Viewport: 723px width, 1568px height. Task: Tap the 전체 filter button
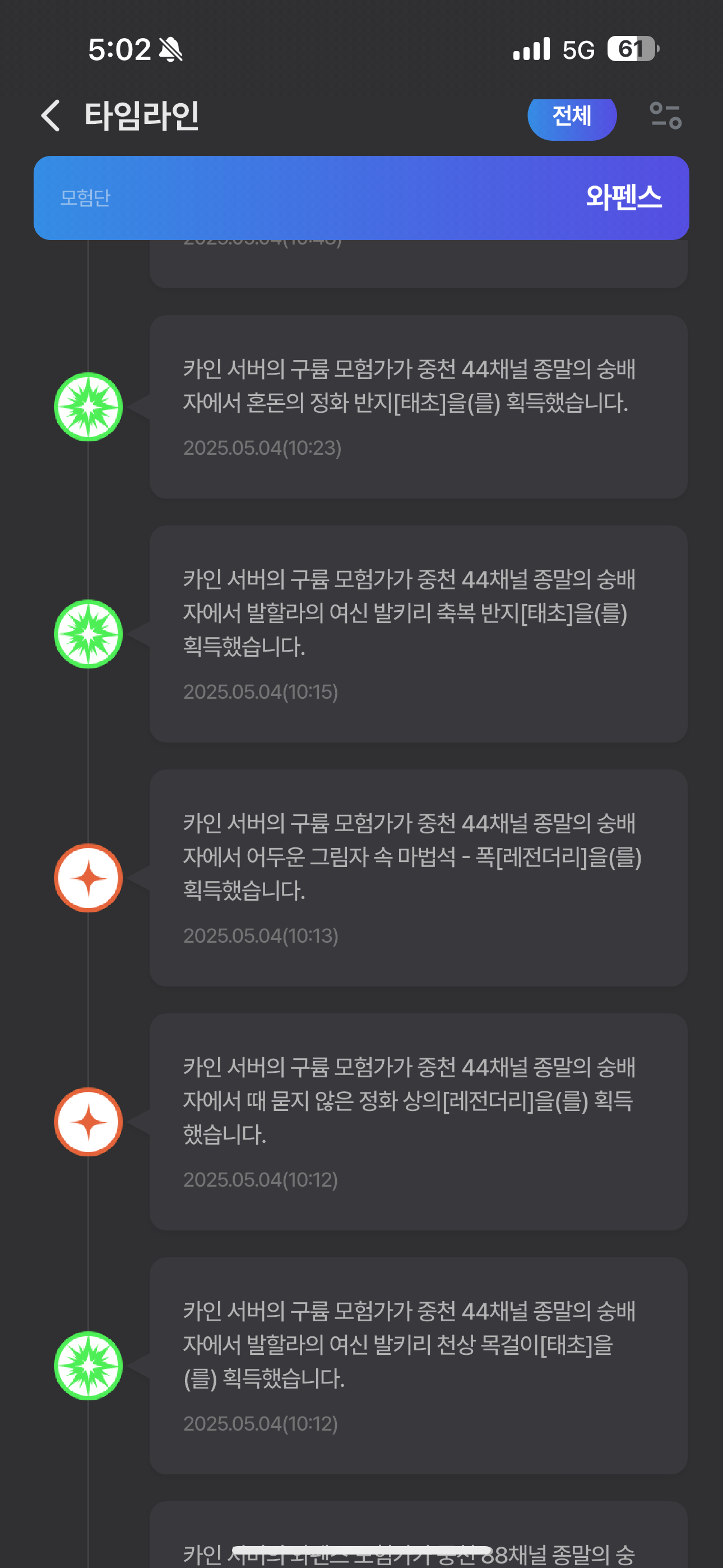(572, 117)
